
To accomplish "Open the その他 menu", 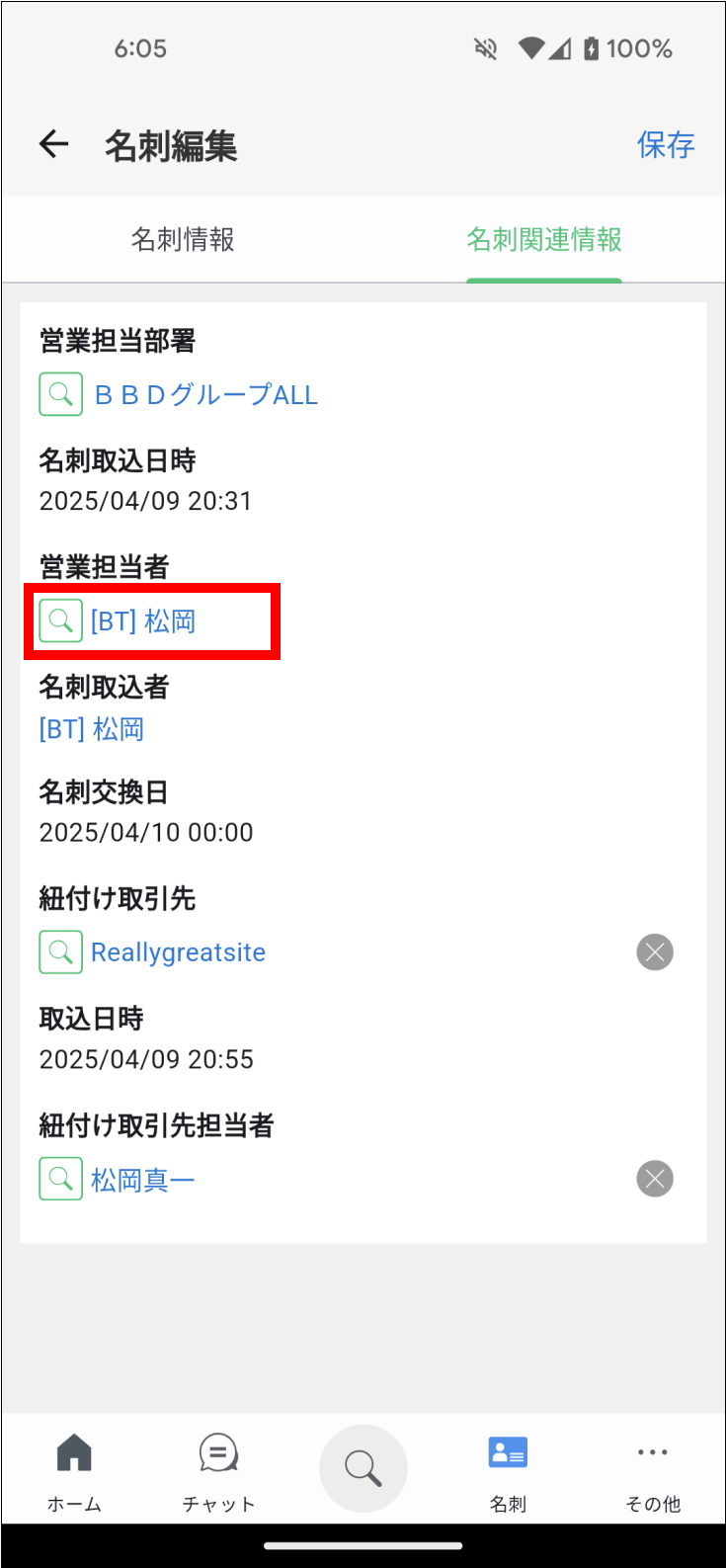I will coord(653,1472).
